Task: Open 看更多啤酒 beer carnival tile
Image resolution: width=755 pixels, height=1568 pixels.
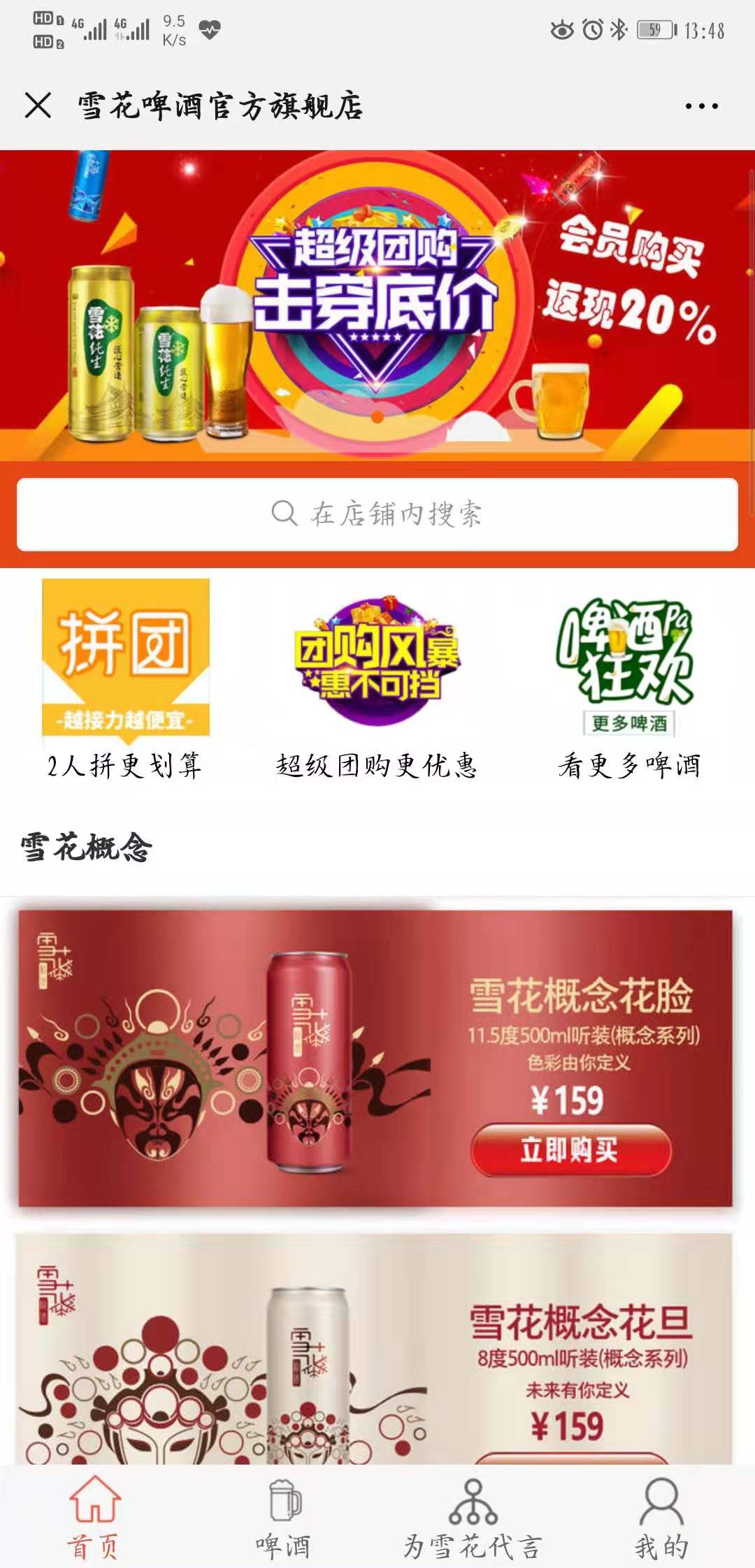Action: point(628,678)
